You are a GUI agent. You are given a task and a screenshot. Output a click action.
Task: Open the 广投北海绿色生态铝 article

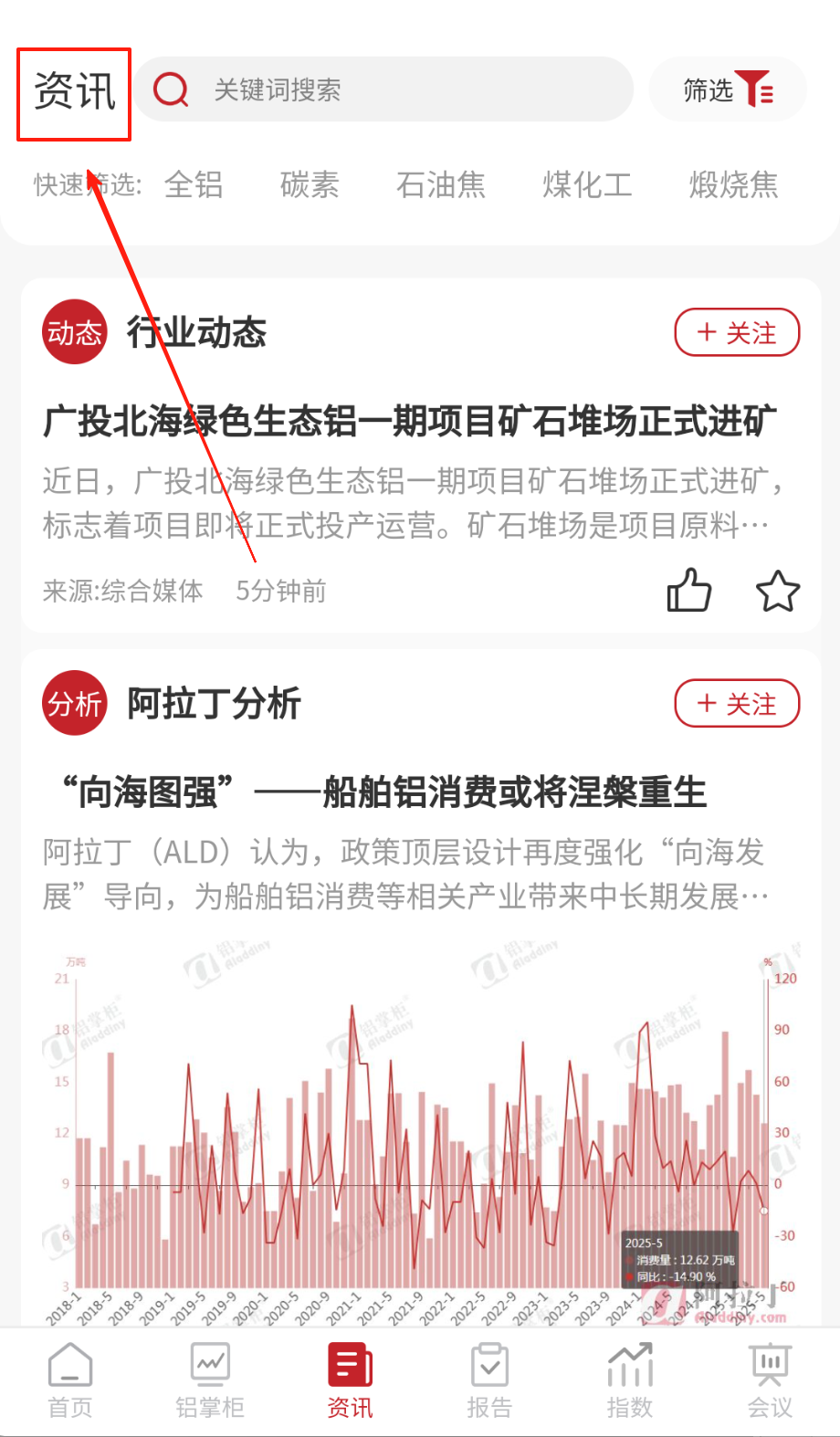pos(409,422)
